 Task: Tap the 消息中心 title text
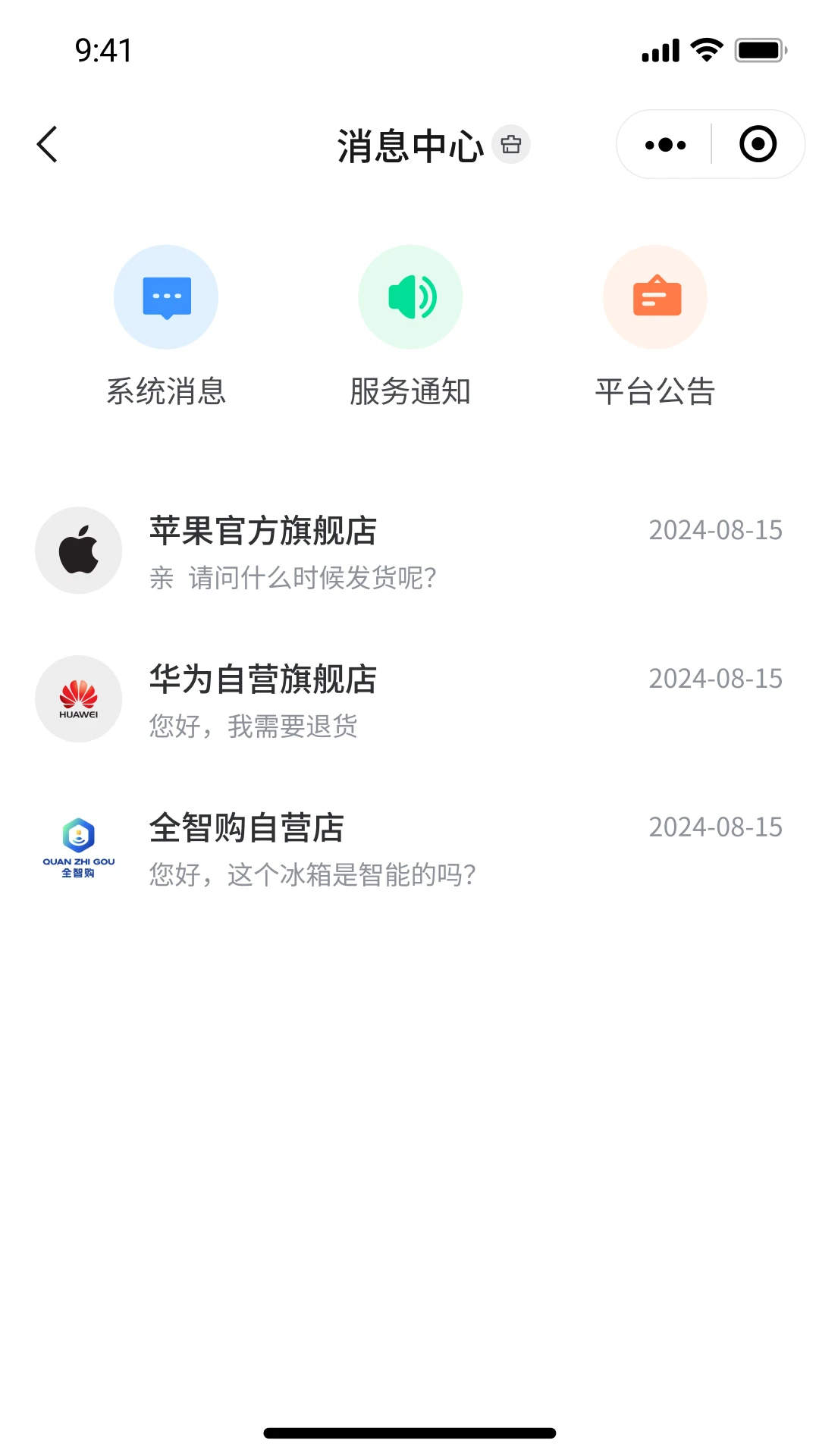[410, 145]
